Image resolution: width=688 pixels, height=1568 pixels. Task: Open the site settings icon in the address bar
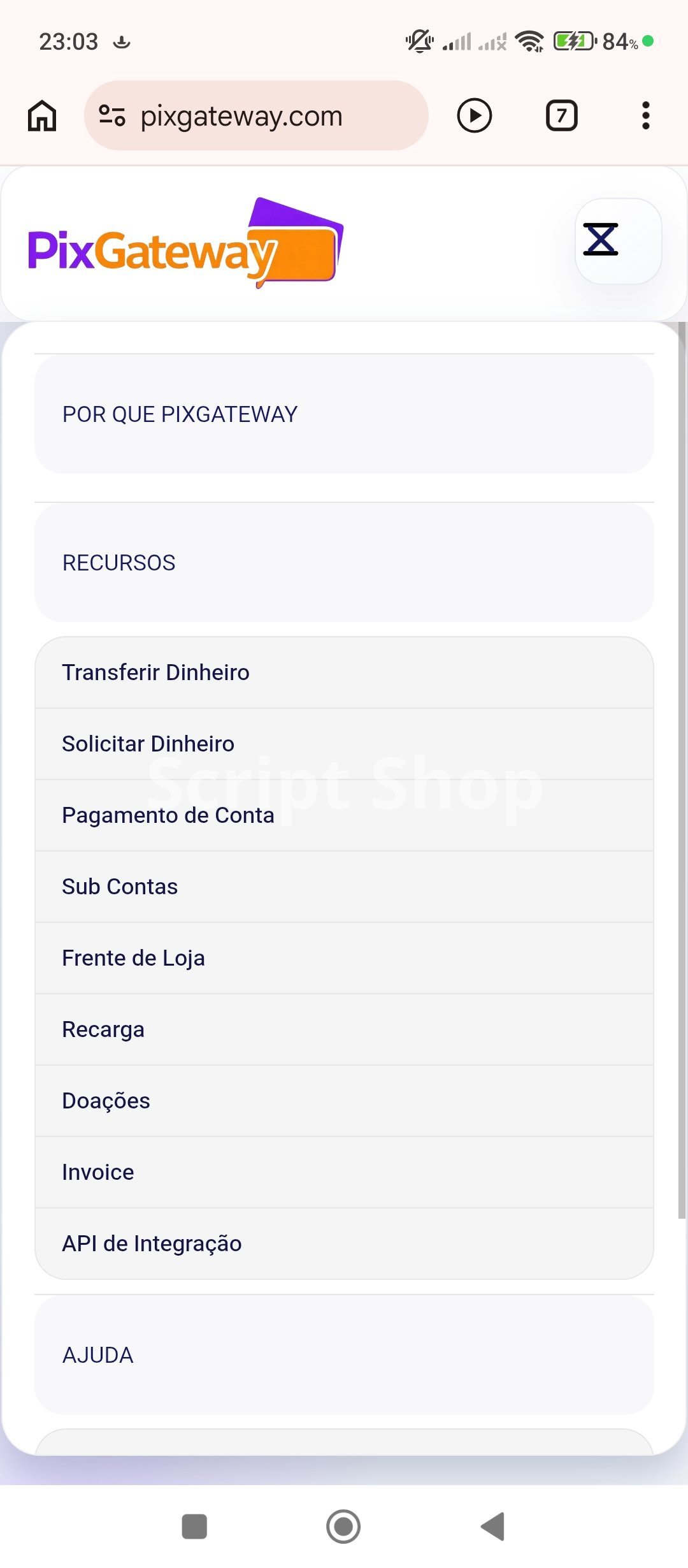coord(112,116)
